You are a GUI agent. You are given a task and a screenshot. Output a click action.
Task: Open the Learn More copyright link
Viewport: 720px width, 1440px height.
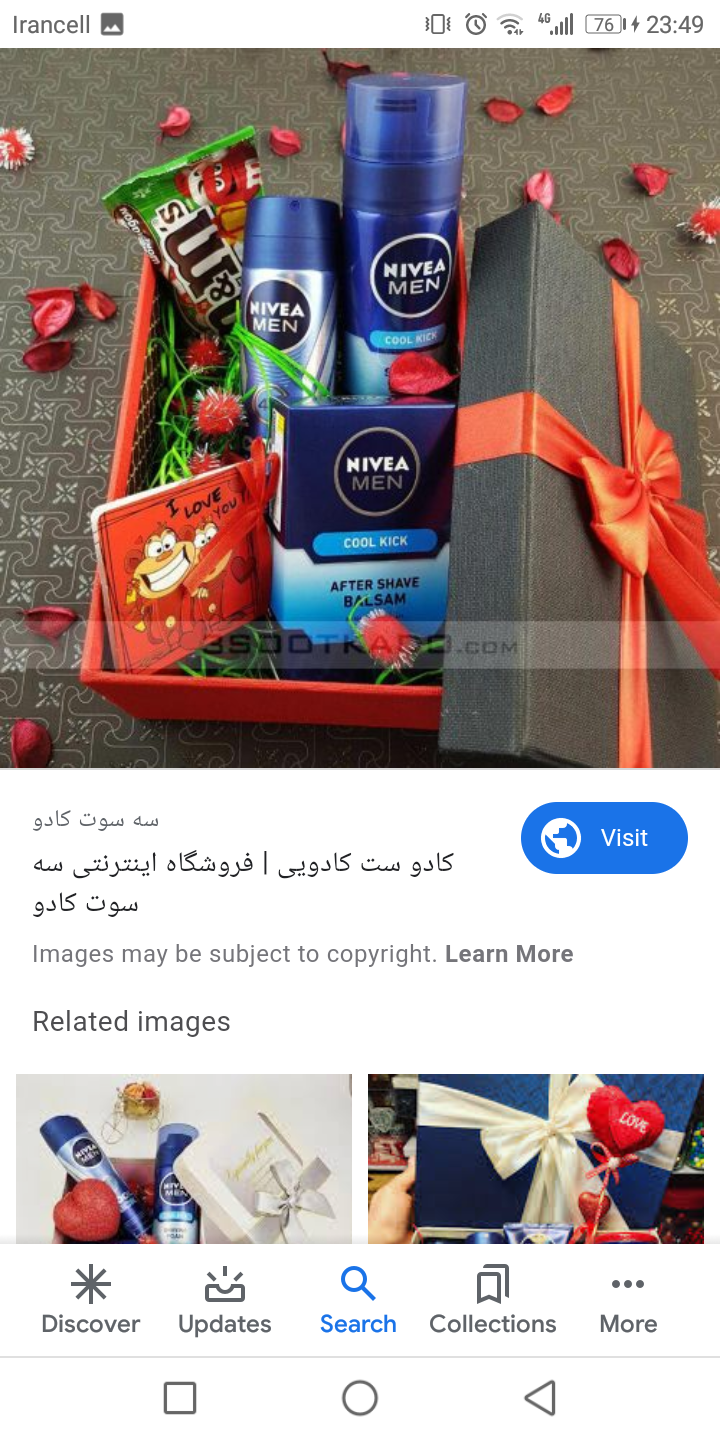click(509, 954)
